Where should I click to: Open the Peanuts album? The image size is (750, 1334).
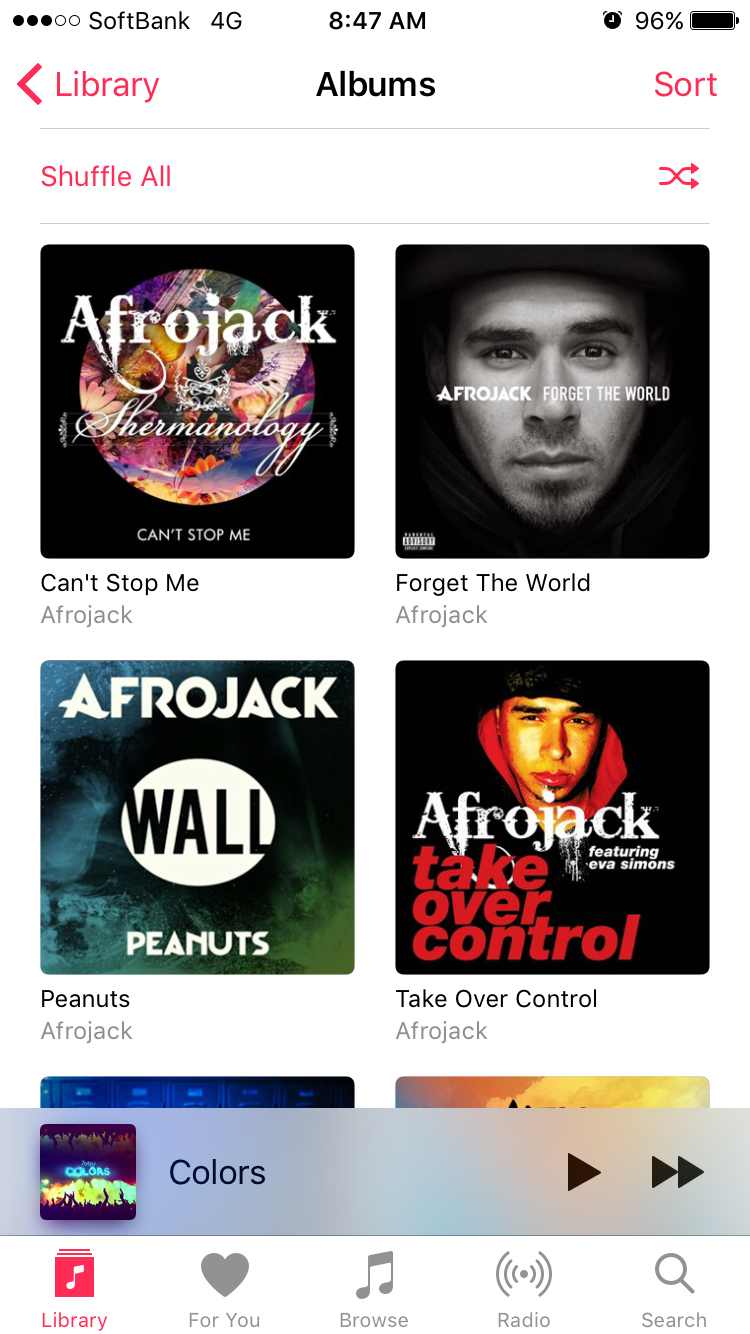coord(197,817)
